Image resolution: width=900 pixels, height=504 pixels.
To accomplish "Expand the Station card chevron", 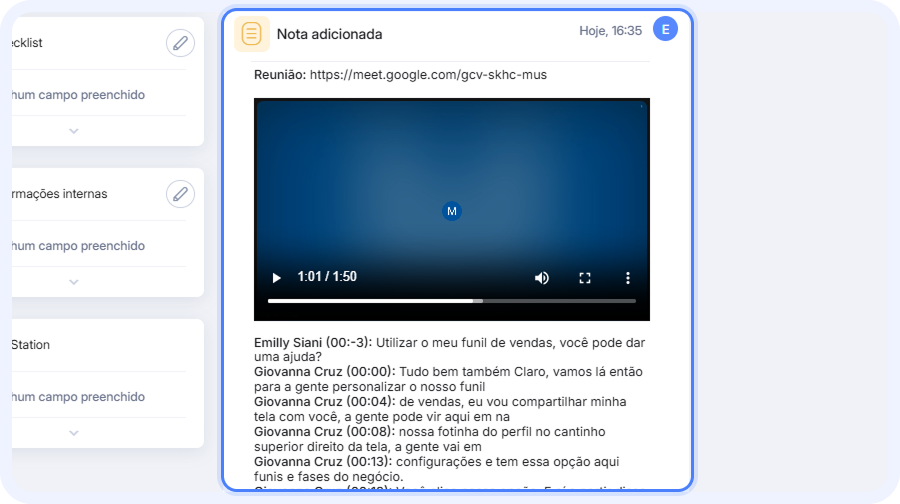I will click(73, 433).
